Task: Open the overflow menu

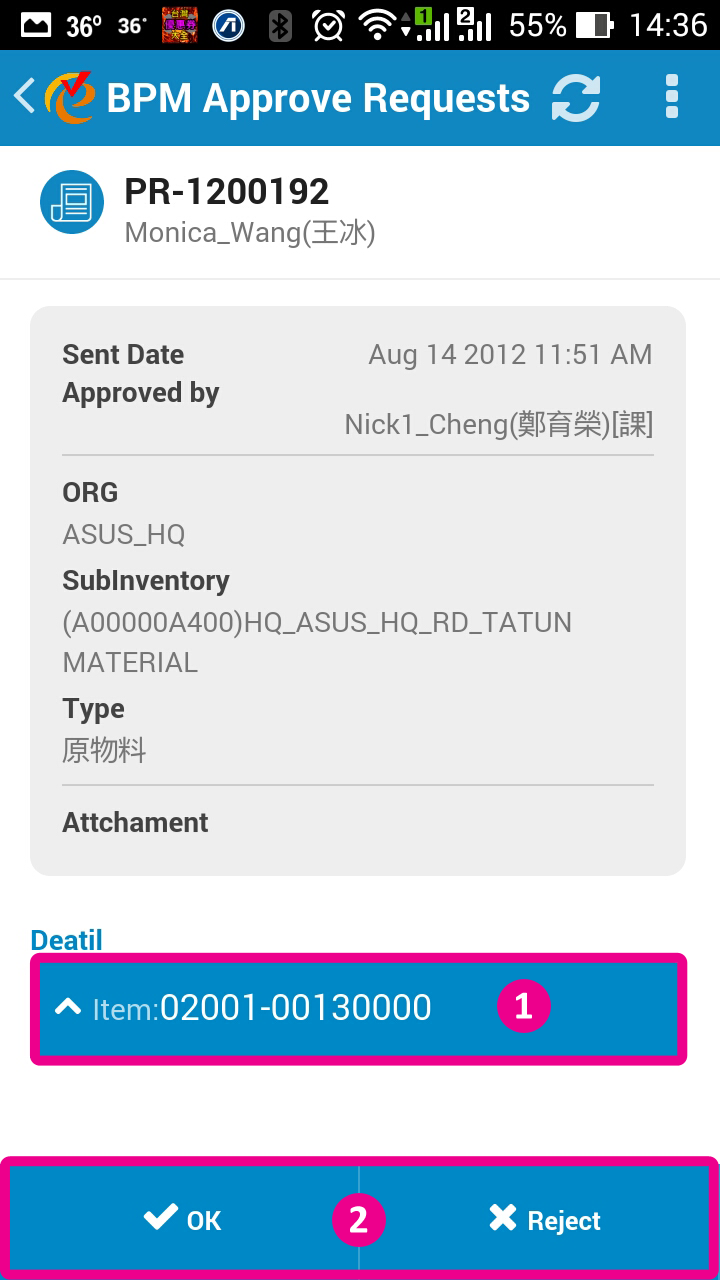Action: coord(672,98)
